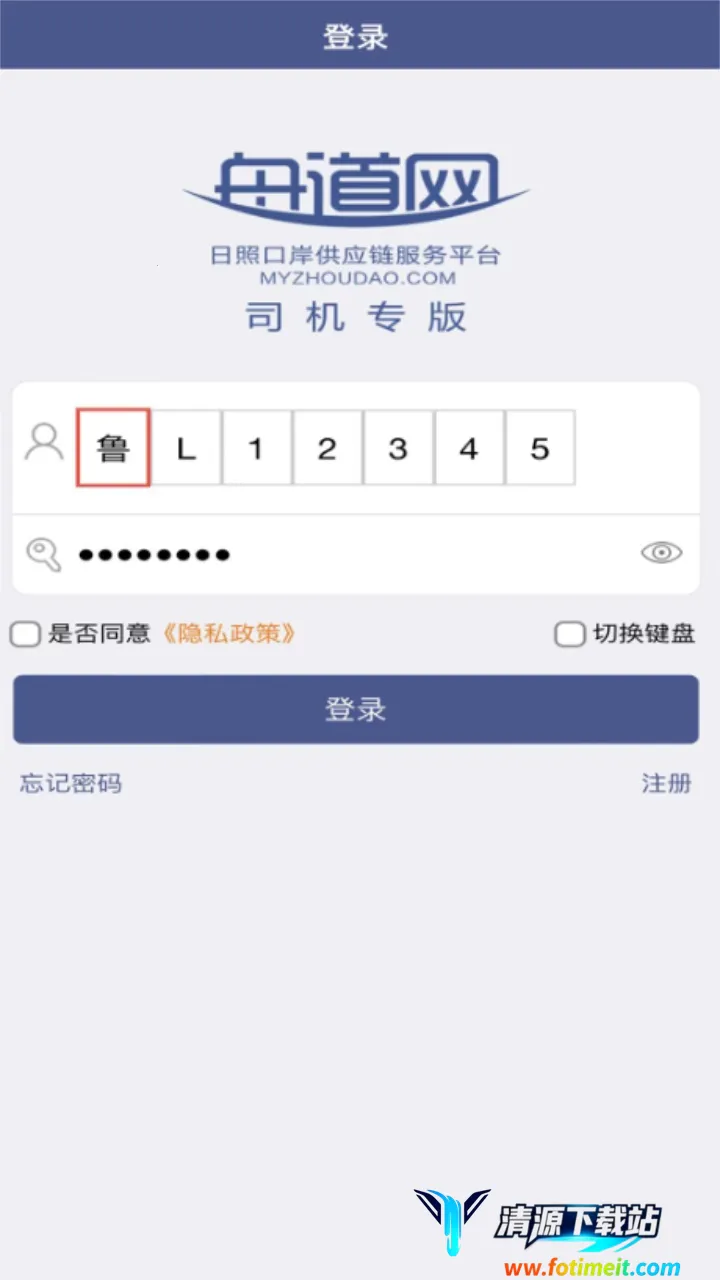
Task: Select the plate digit box showing 3
Action: 398,448
